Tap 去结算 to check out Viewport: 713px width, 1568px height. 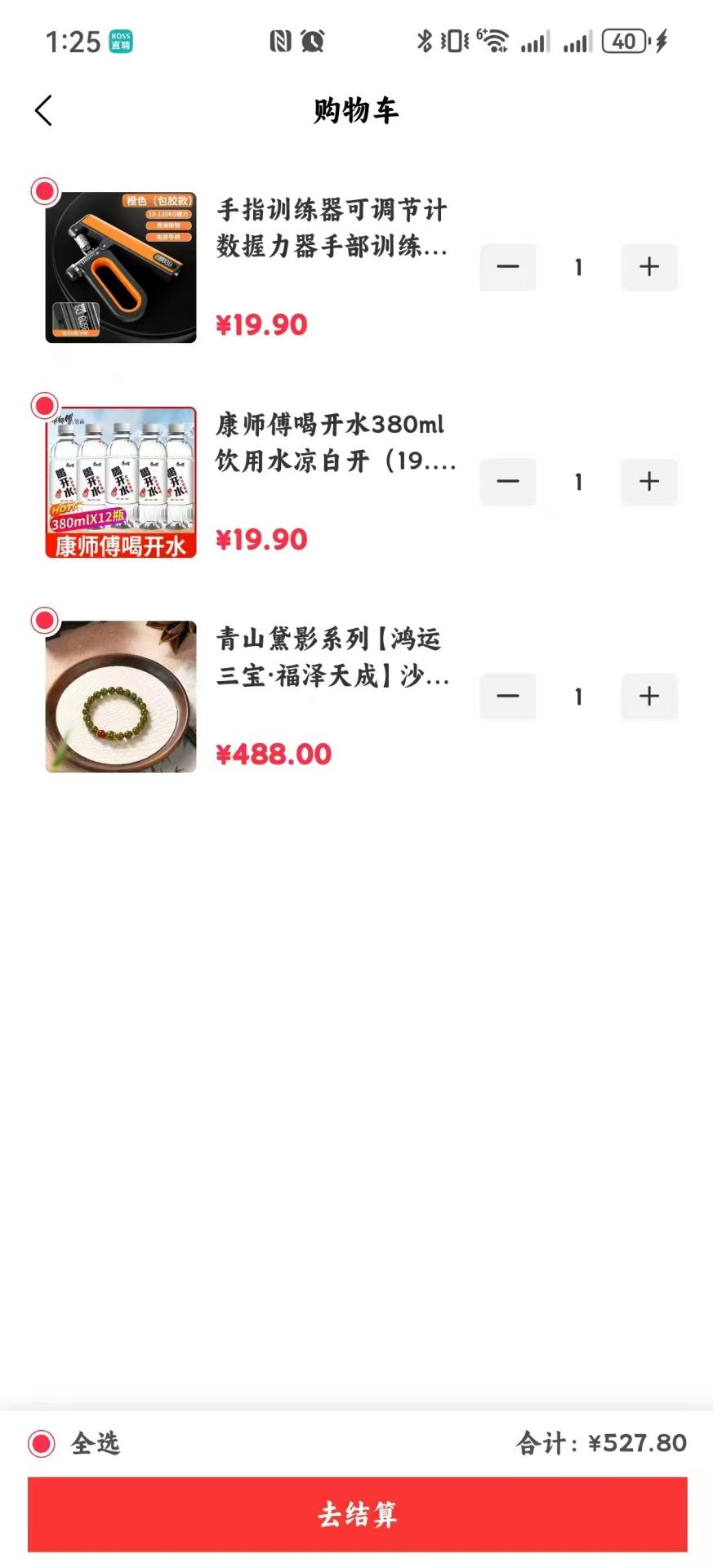[x=357, y=1513]
